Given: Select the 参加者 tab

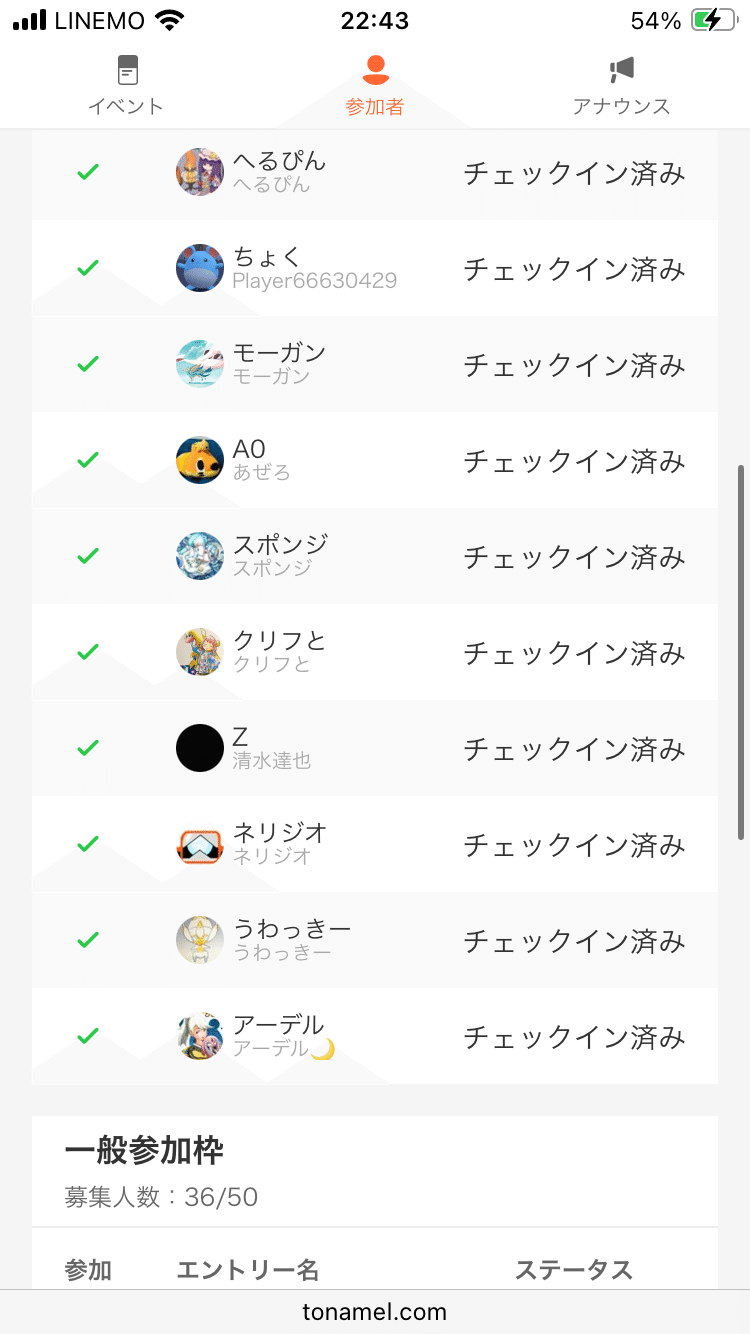Looking at the screenshot, I should point(375,86).
